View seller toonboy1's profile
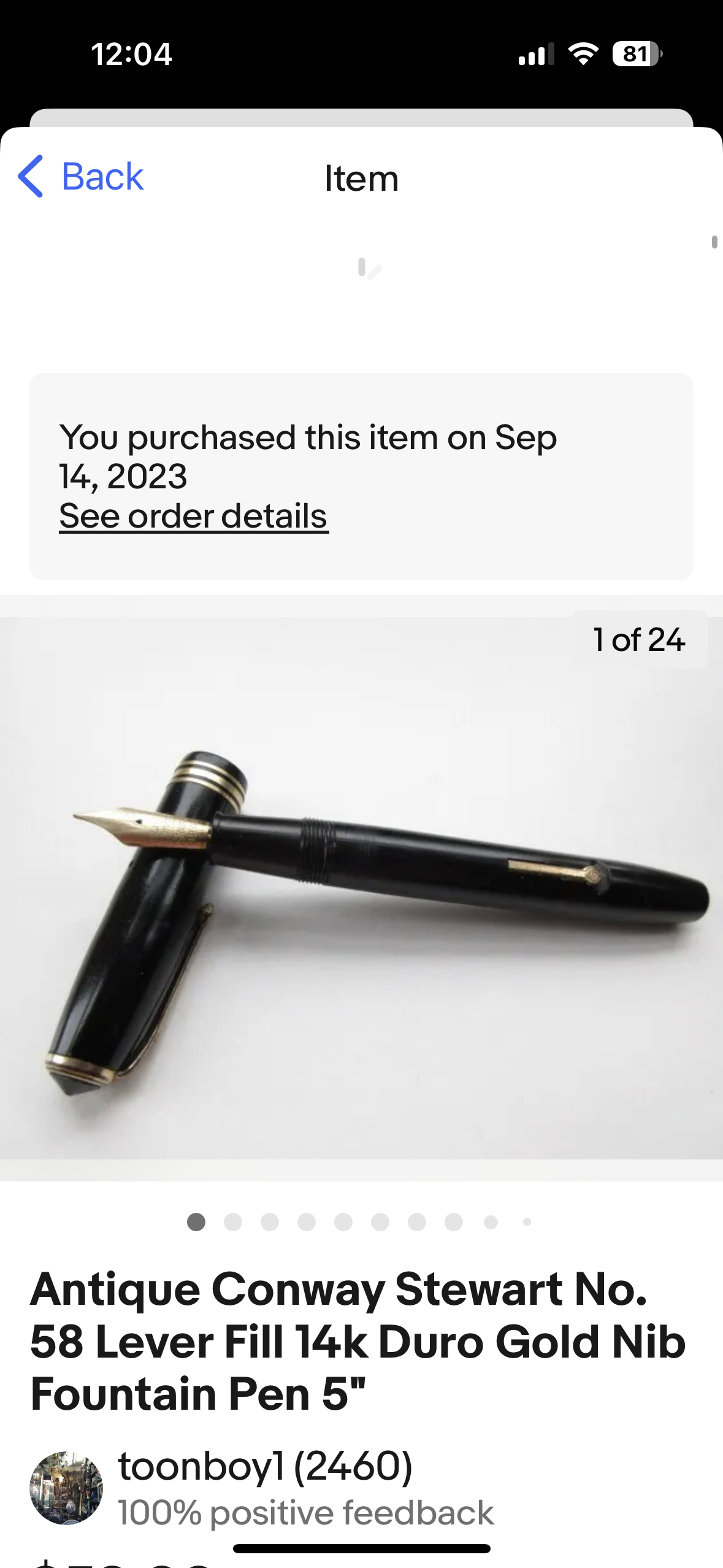The width and height of the screenshot is (723, 1568). click(265, 1467)
